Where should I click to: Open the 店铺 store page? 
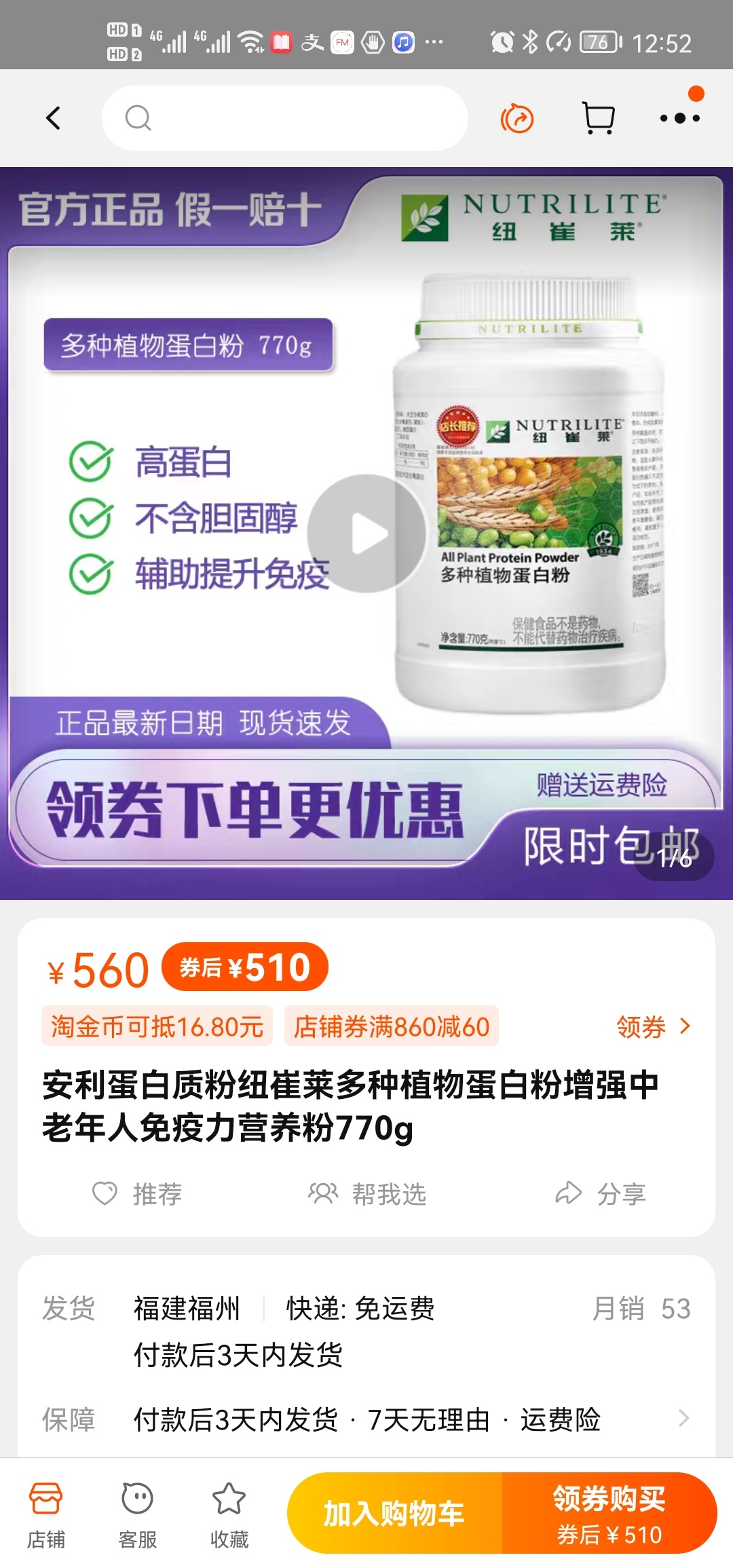point(45,1514)
